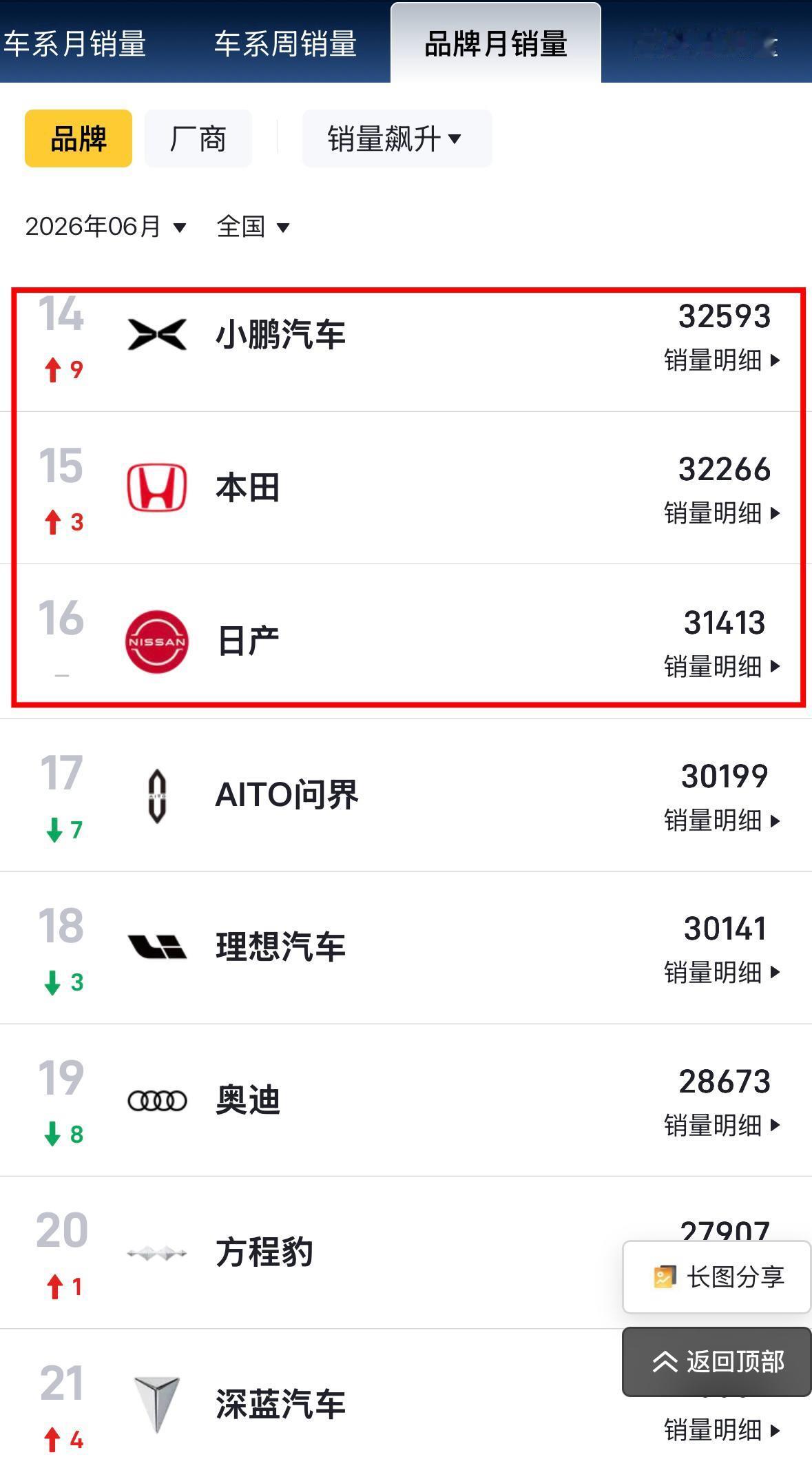The image size is (812, 1479).
Task: View 销量明细 for 本田
Action: click(x=722, y=513)
